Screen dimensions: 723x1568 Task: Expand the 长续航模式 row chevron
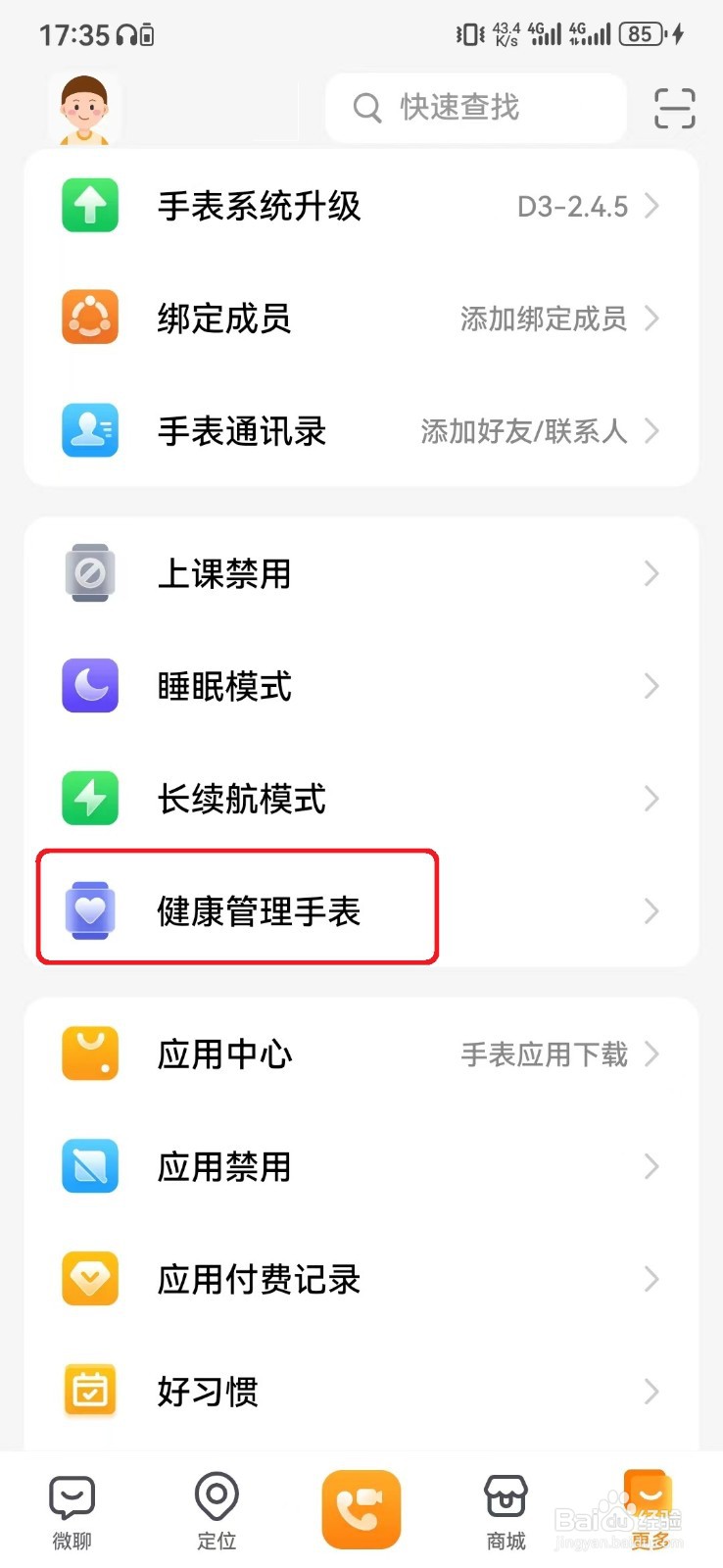coord(651,799)
